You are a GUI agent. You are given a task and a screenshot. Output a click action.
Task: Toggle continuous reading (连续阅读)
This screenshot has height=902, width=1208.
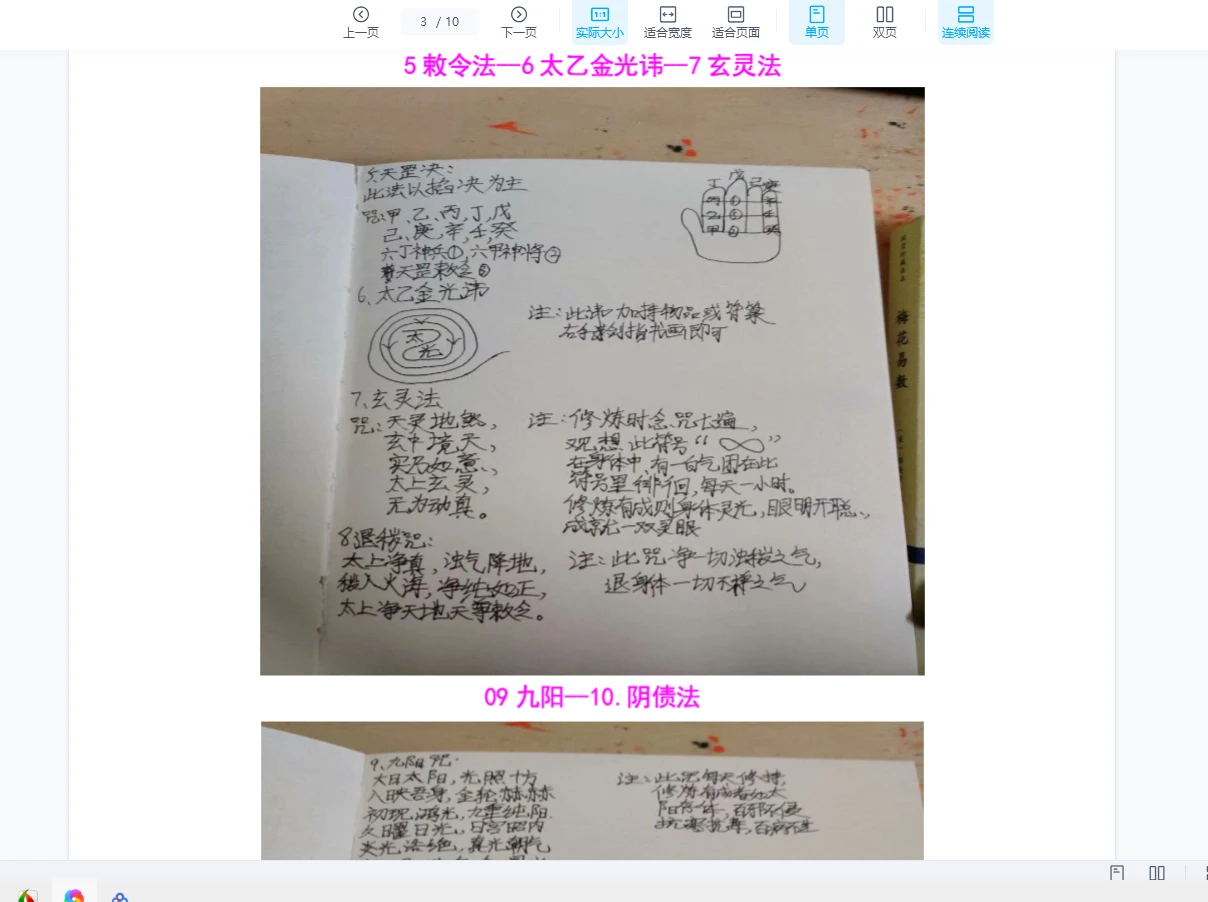tap(965, 22)
